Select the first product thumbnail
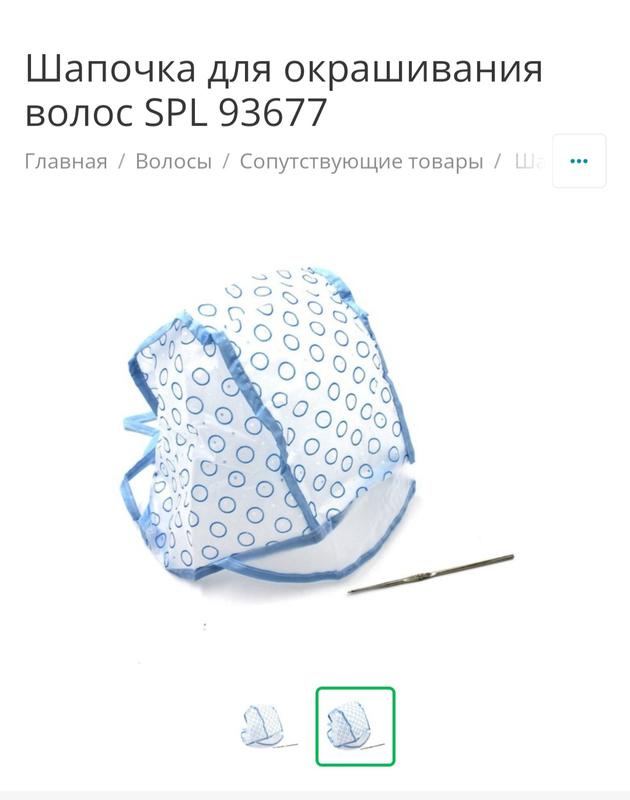This screenshot has height=800, width=630. click(x=268, y=726)
